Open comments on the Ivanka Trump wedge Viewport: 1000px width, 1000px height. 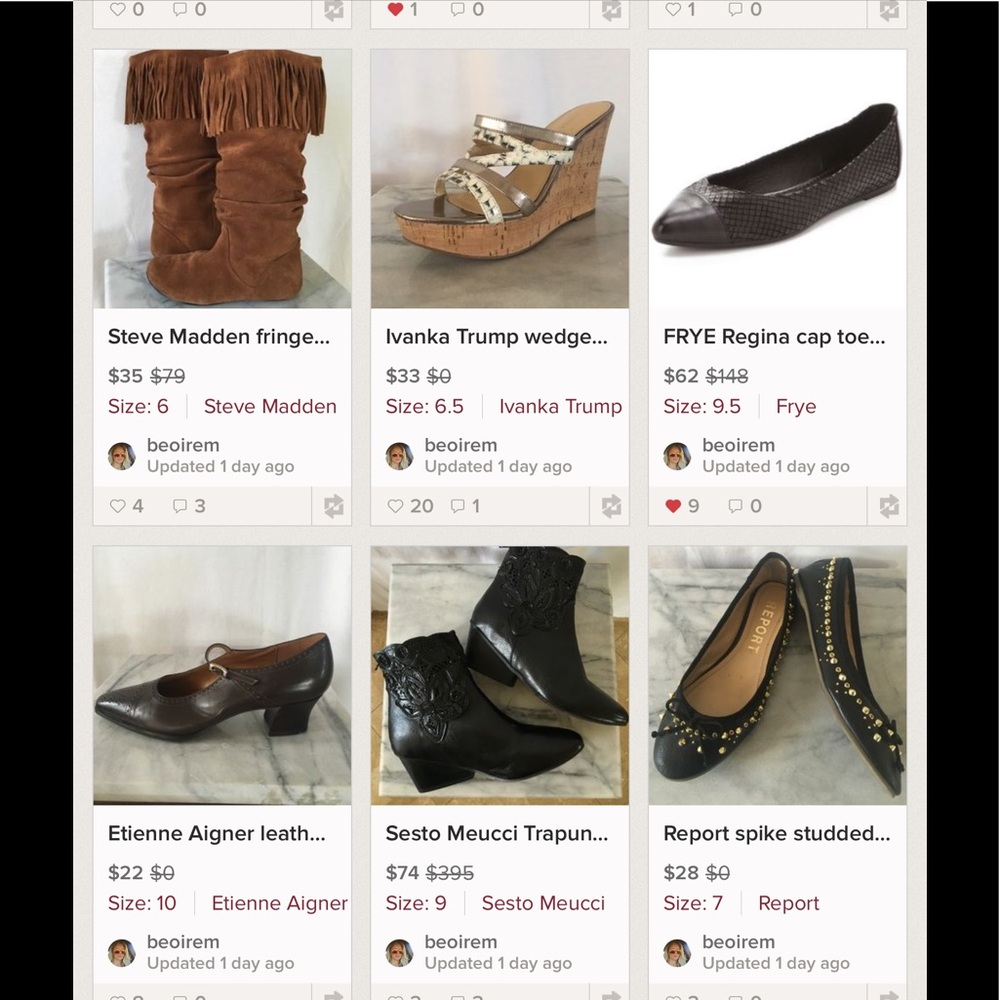(458, 506)
